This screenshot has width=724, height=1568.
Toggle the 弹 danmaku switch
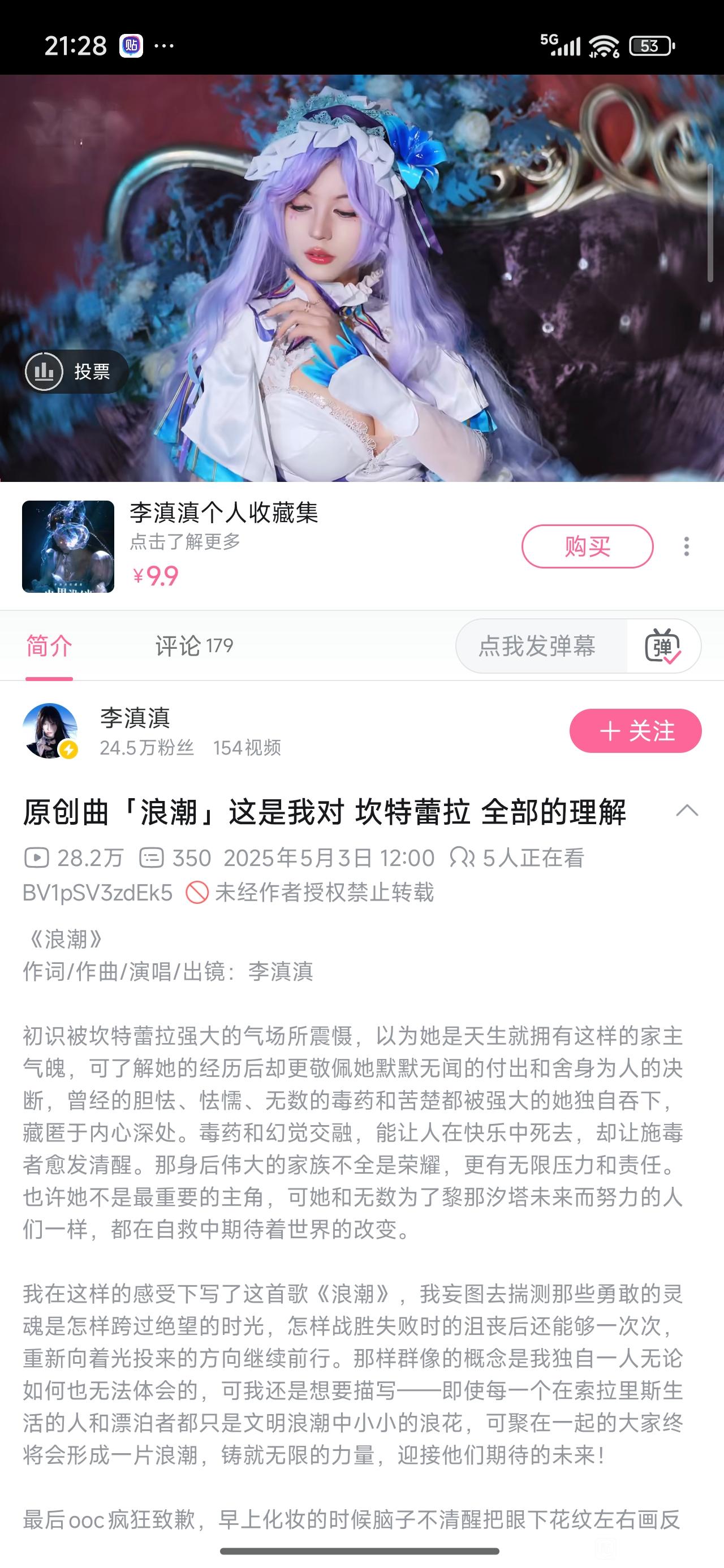pos(662,646)
